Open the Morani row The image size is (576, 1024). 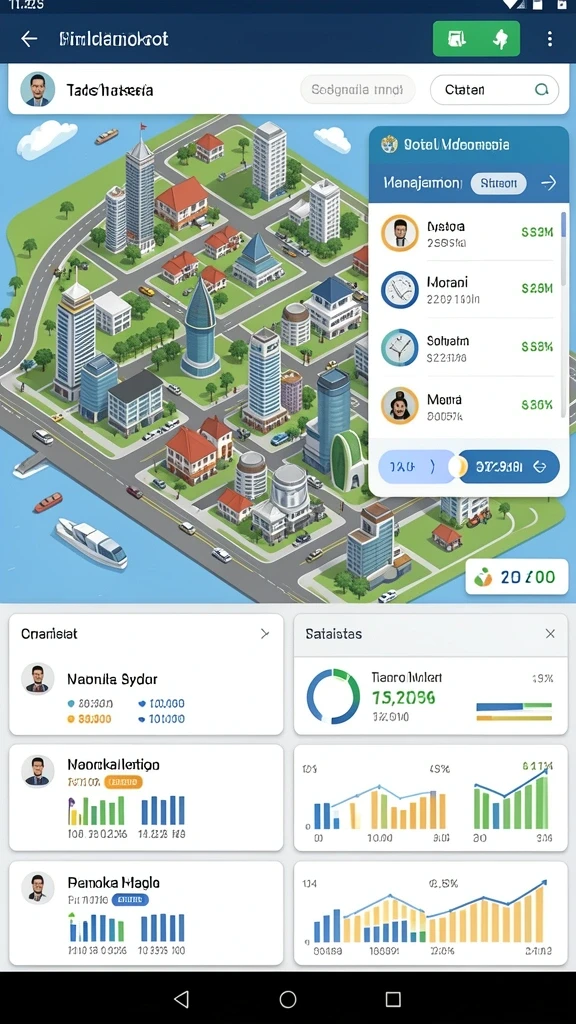point(468,290)
